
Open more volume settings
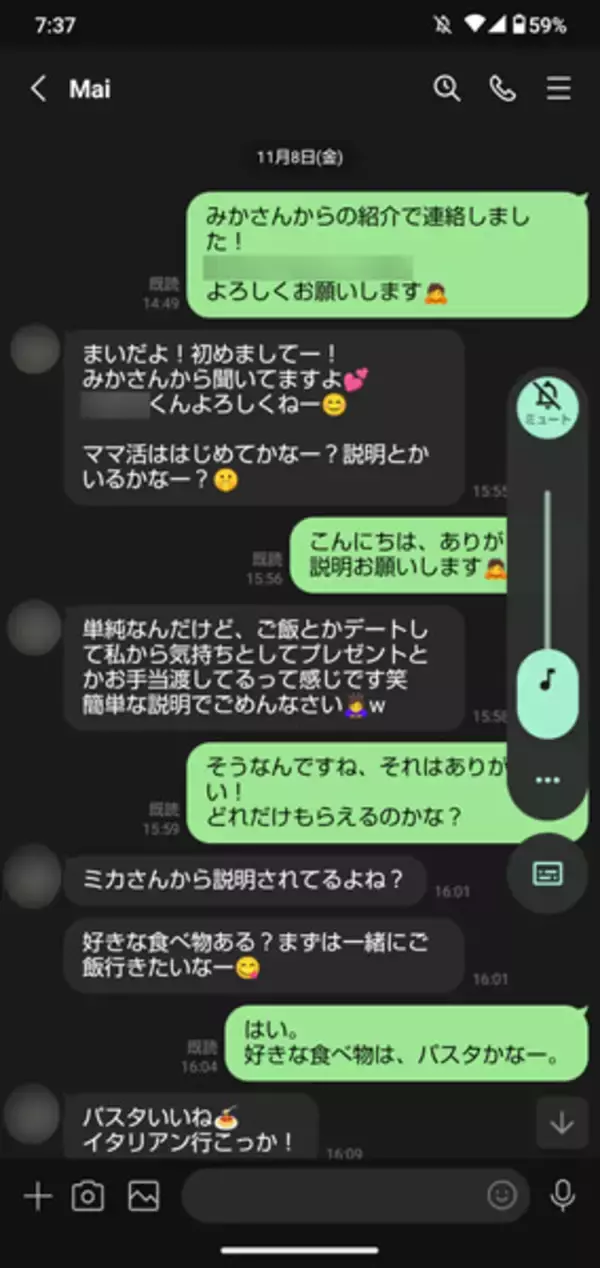coord(546,780)
